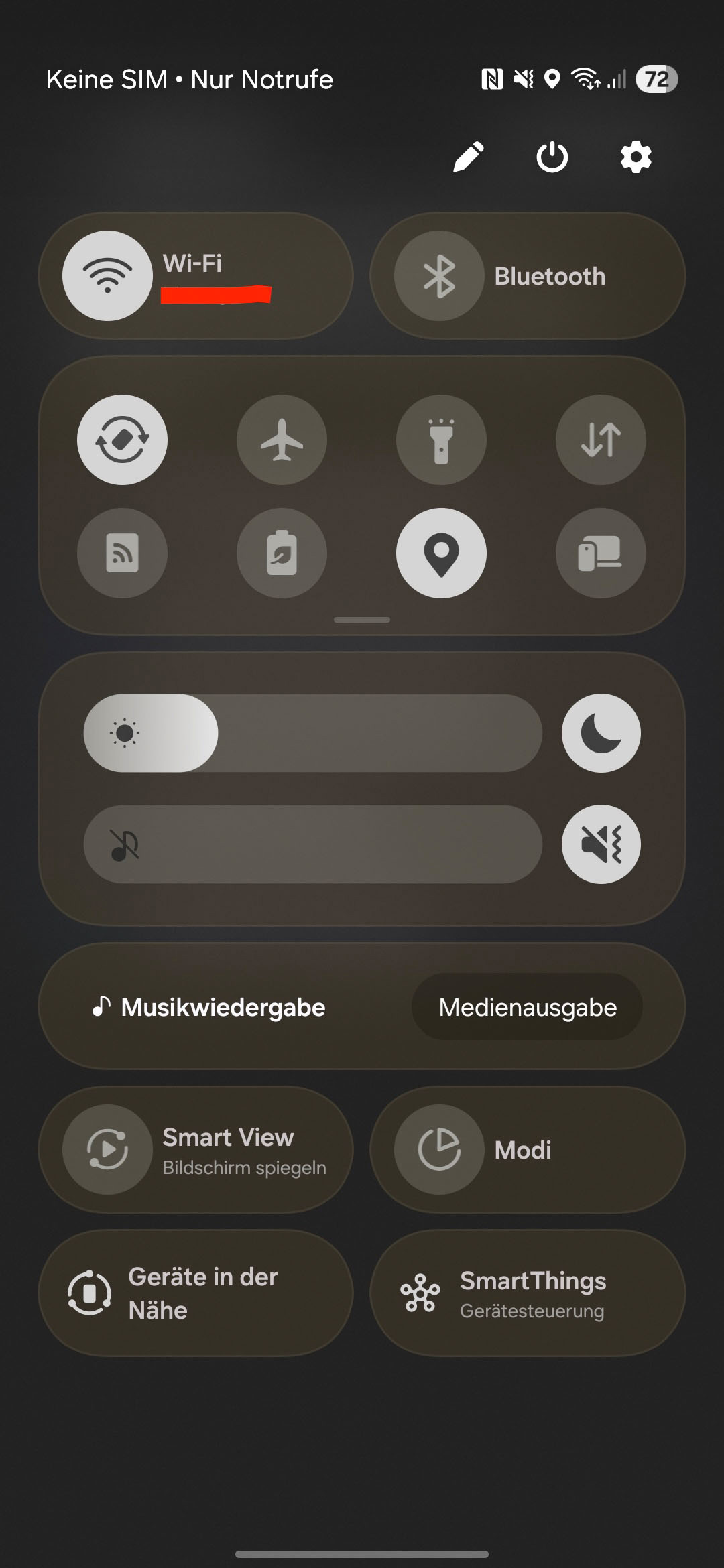Viewport: 724px width, 1568px height.
Task: Edit the quick settings panel layout
Action: pos(469,157)
